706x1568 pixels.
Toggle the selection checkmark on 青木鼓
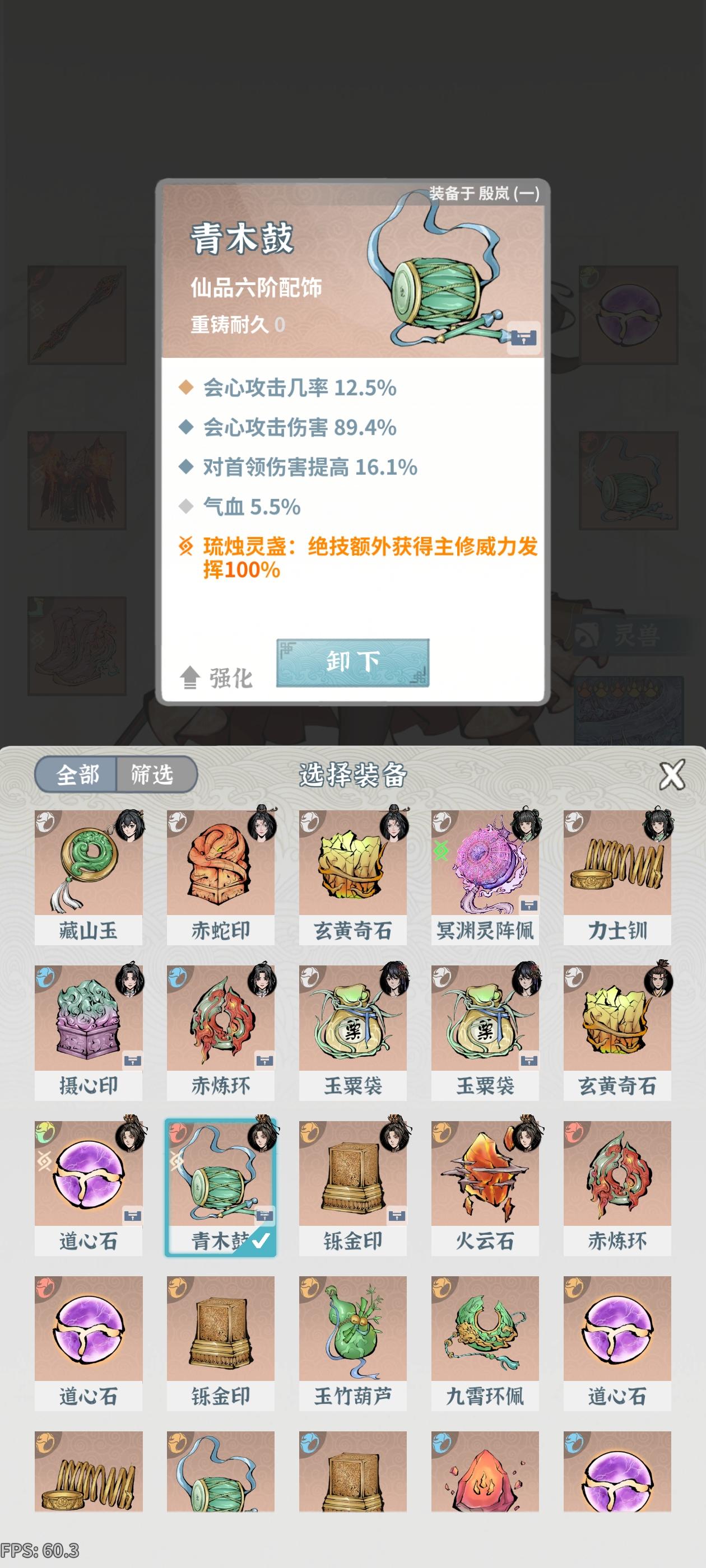261,1242
